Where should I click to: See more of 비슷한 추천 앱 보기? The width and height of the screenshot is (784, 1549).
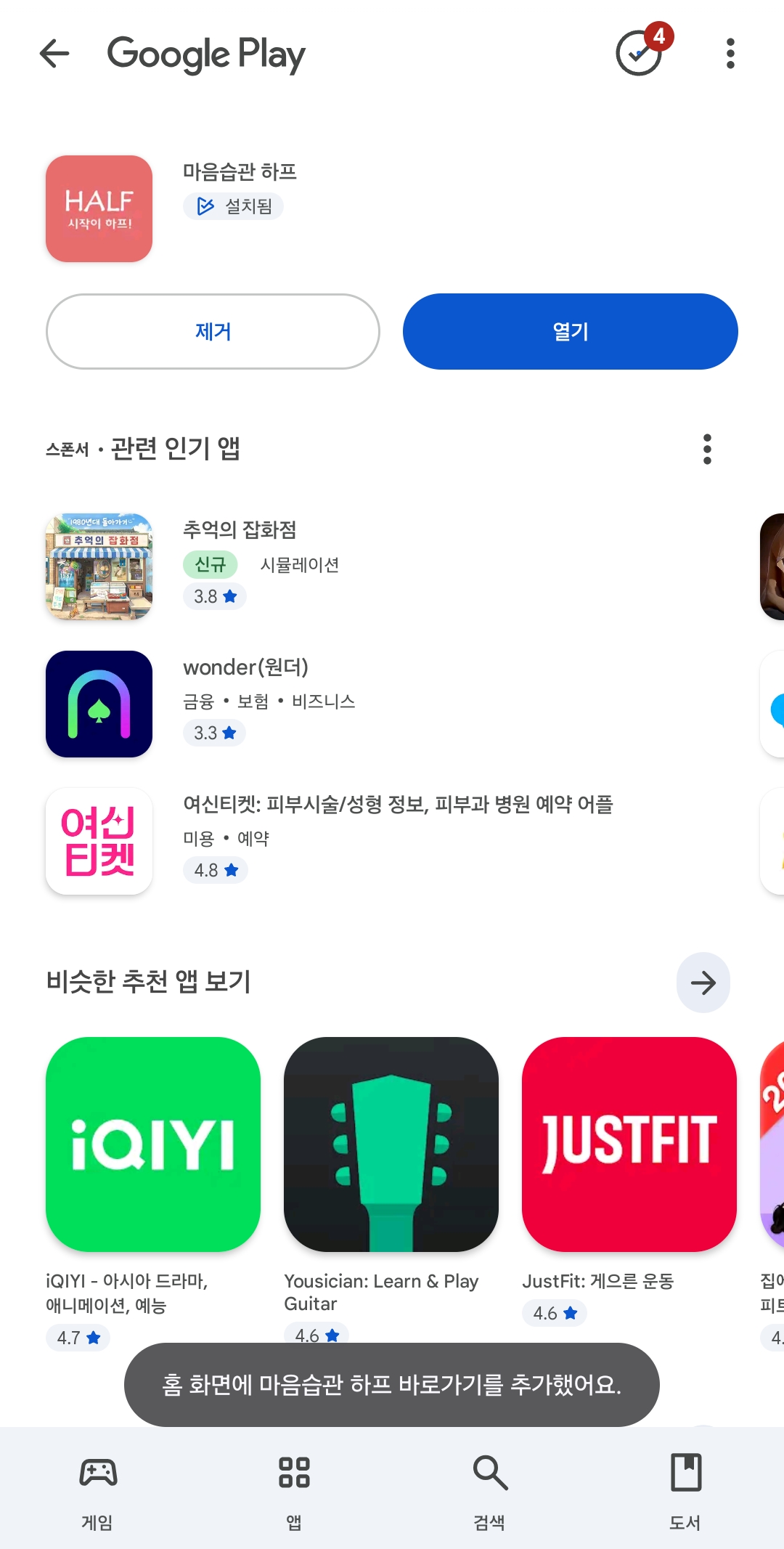point(703,983)
